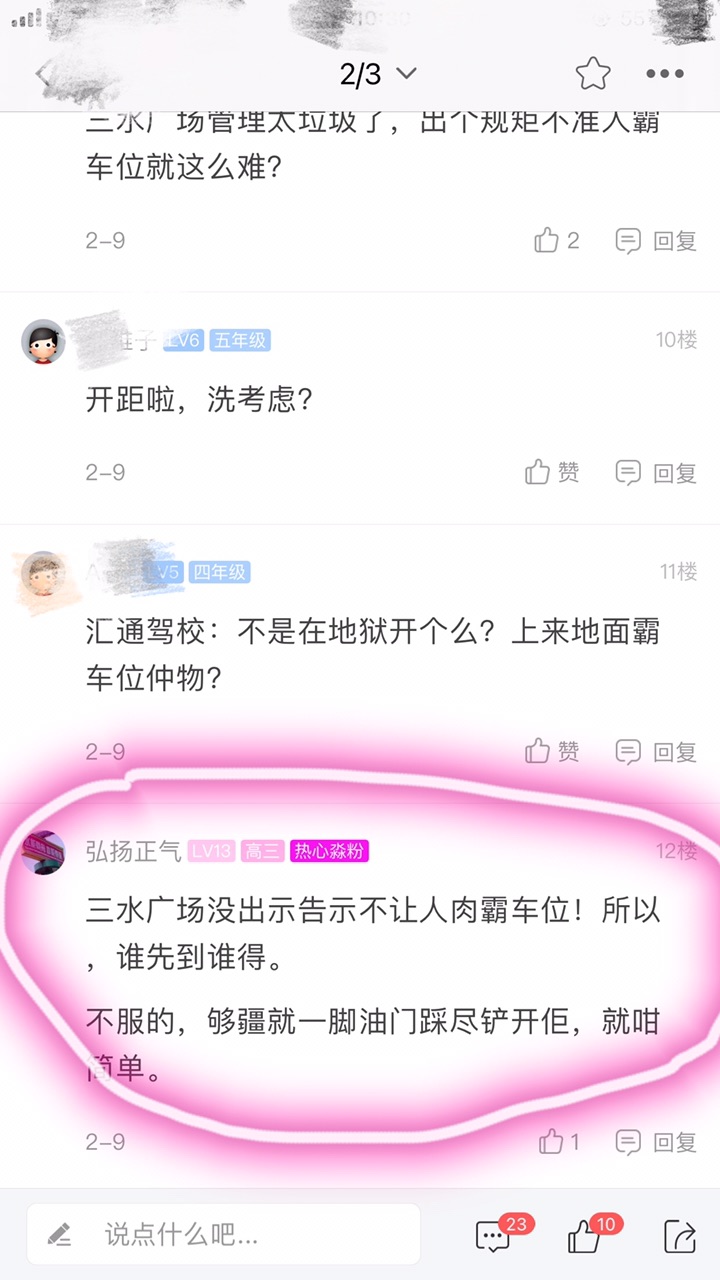Viewport: 720px width, 1280px height.
Task: Like the post with the thumb showing 10
Action: [x=585, y=1236]
